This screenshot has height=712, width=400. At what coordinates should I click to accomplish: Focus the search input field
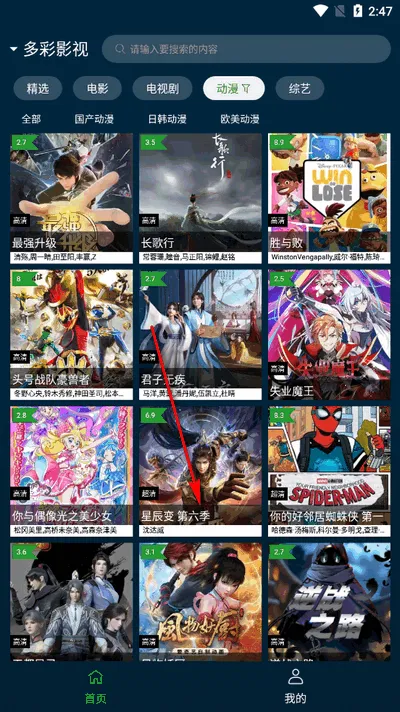pyautogui.click(x=246, y=49)
